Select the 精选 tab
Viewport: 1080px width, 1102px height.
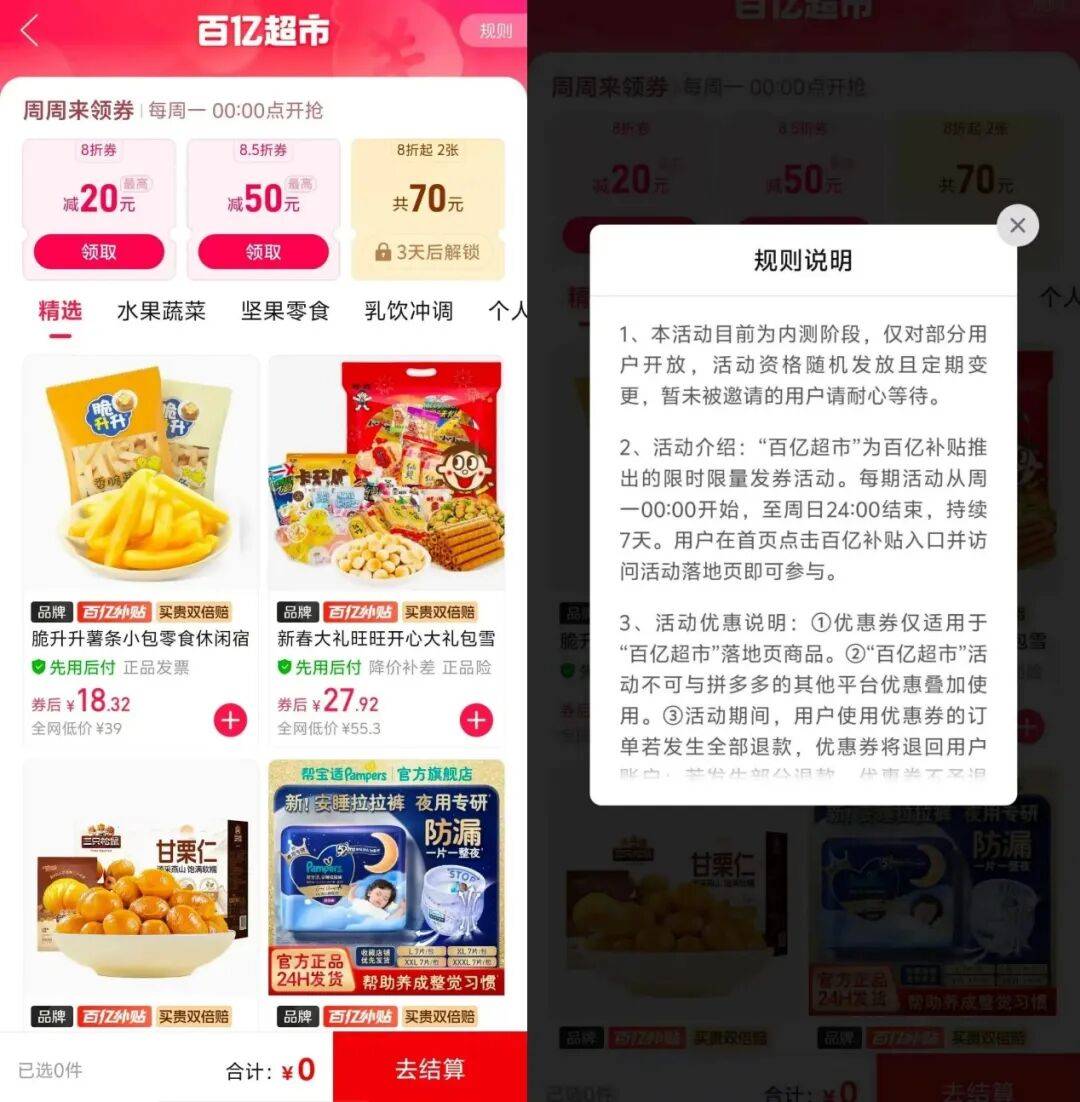(x=60, y=310)
